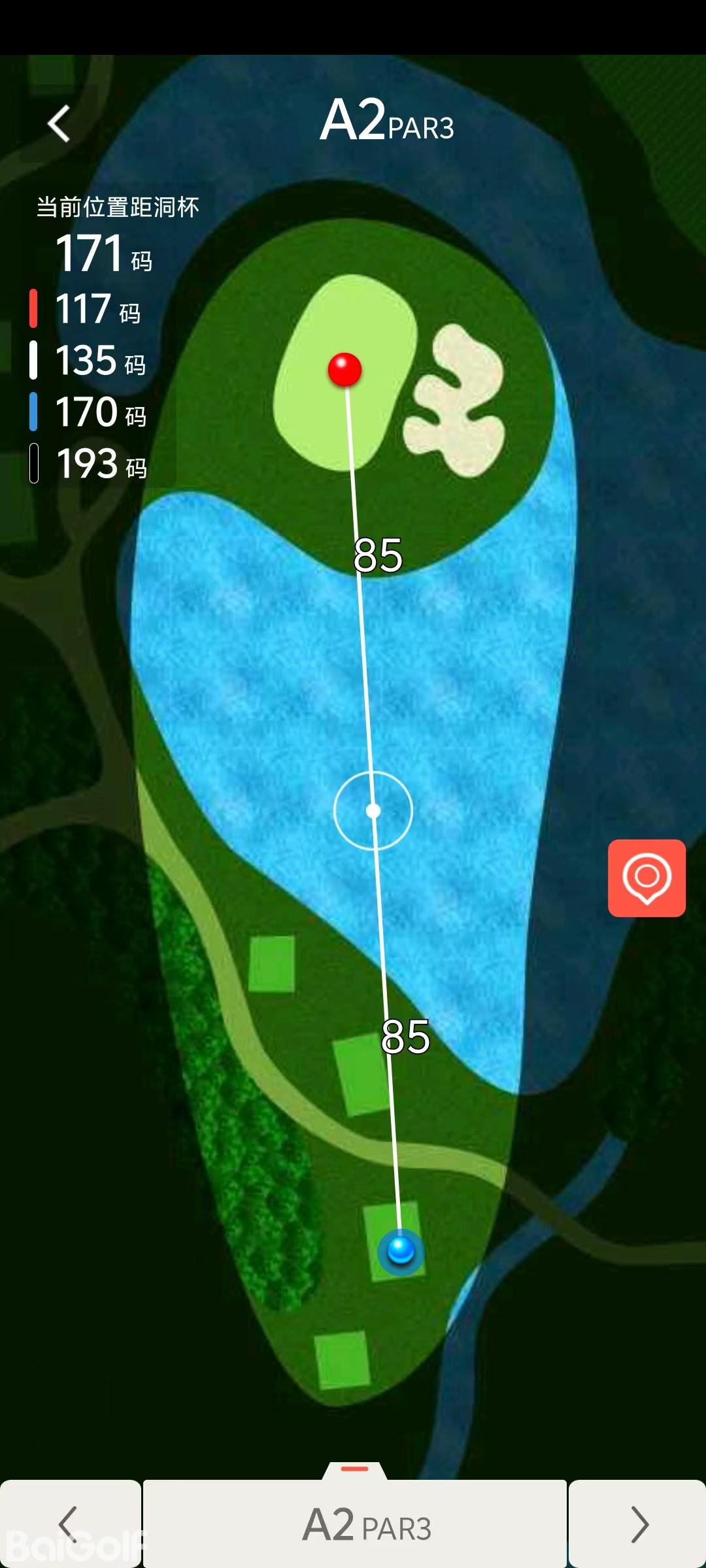Go to the next hole
The image size is (706, 1568).
[x=638, y=1524]
